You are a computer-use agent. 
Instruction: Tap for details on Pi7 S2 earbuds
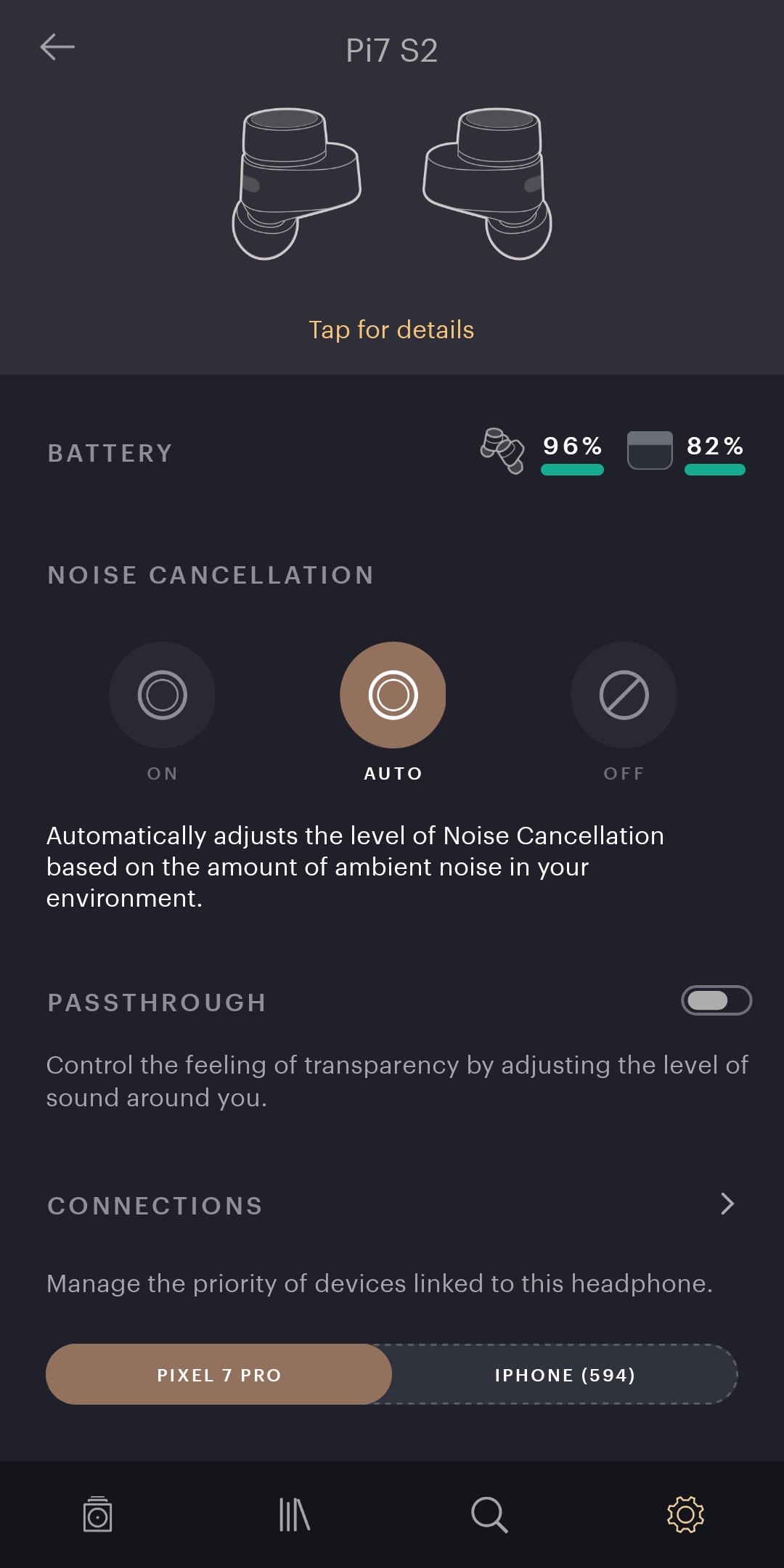coord(391,330)
